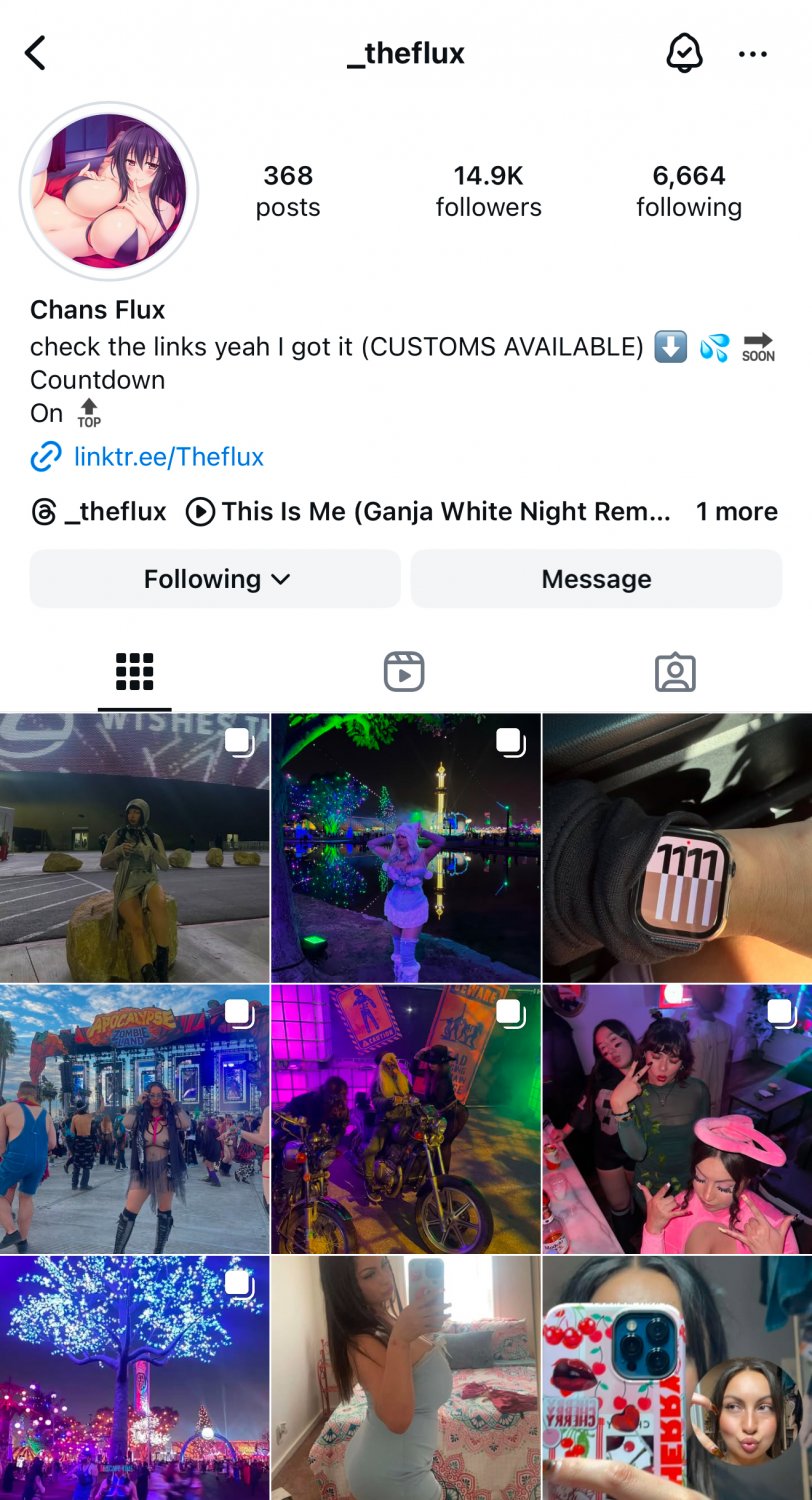Open the cherry phone case selfie post
812x1500 pixels.
point(677,1380)
